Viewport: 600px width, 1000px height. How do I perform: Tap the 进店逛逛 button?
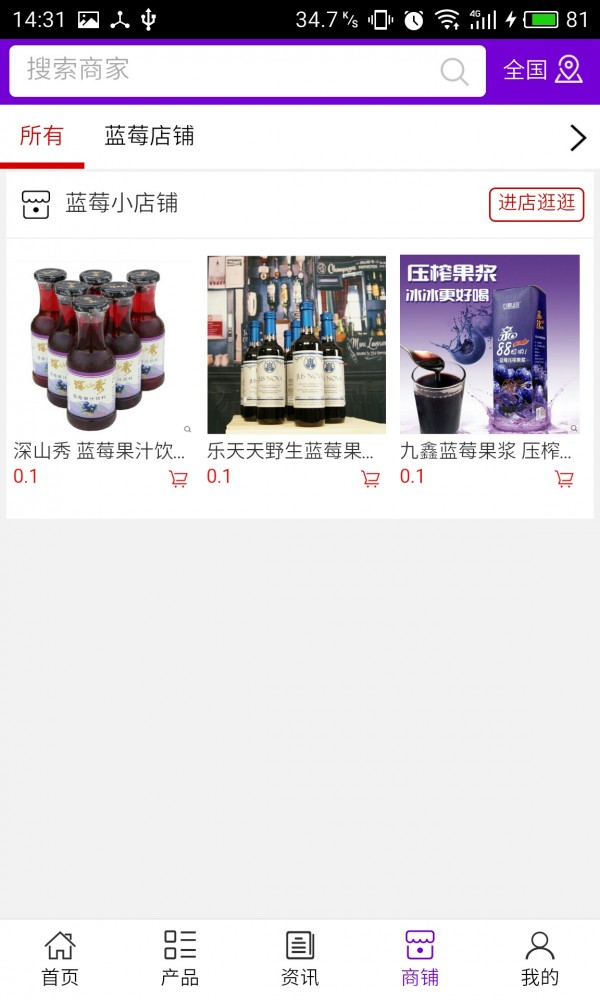[536, 204]
